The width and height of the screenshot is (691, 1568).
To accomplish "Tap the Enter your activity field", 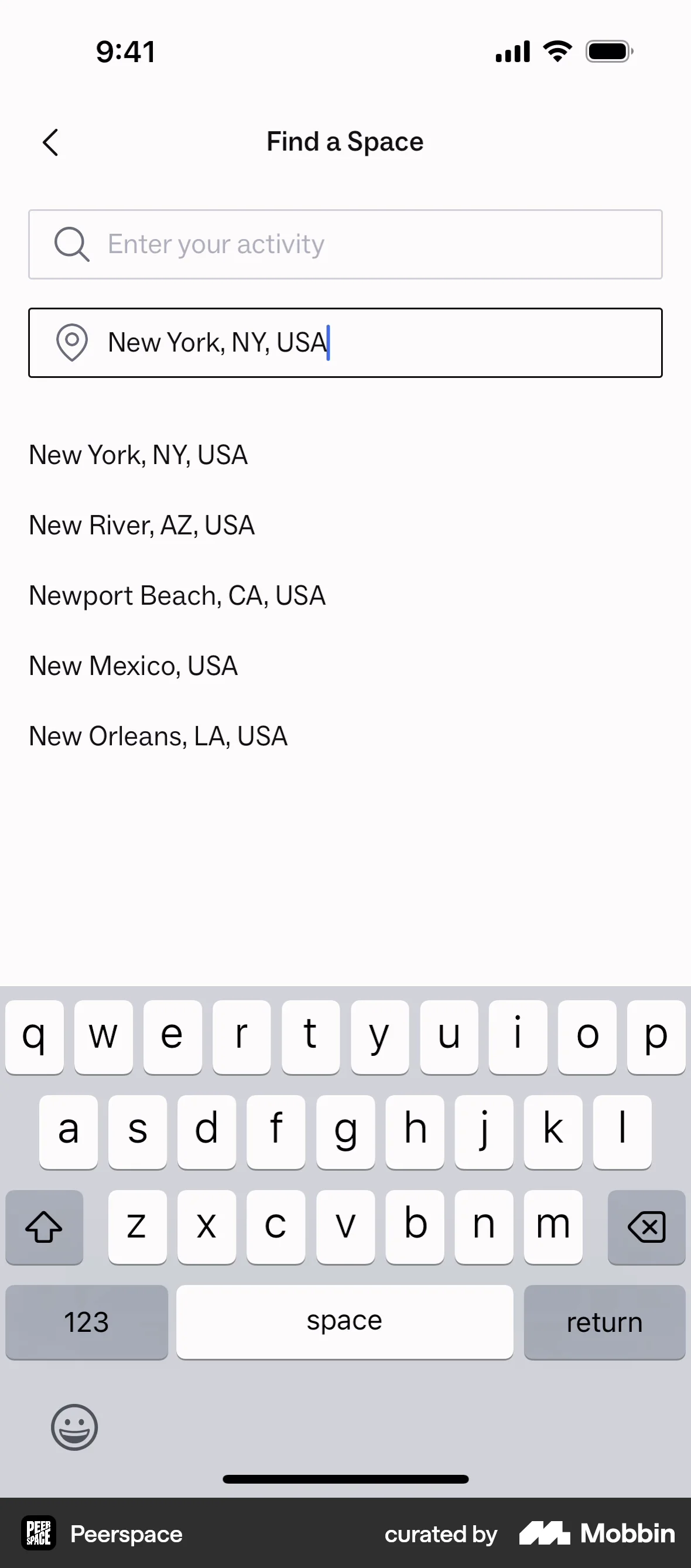I will pos(345,244).
